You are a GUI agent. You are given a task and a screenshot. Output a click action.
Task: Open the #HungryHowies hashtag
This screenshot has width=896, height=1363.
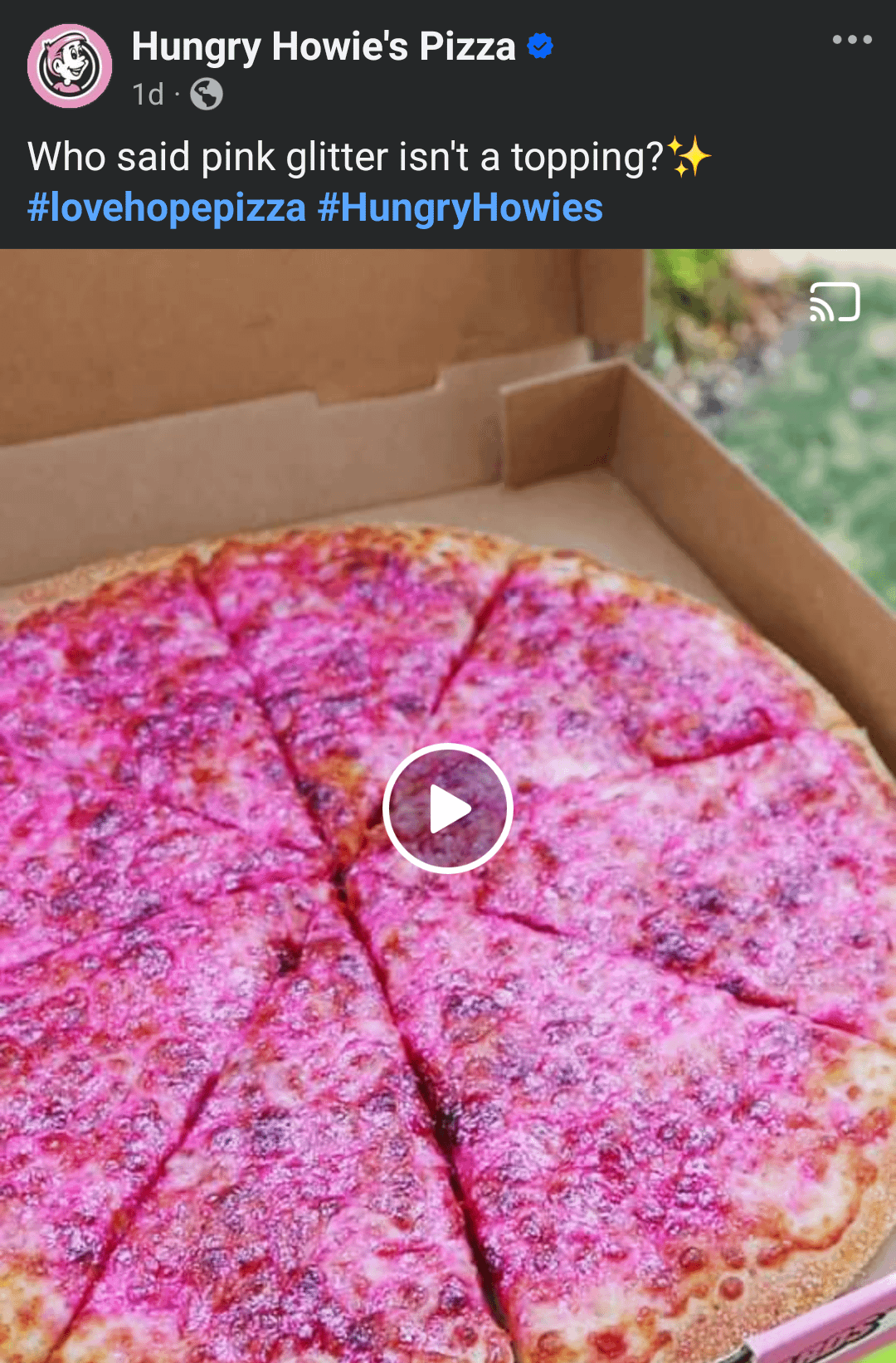[460, 208]
